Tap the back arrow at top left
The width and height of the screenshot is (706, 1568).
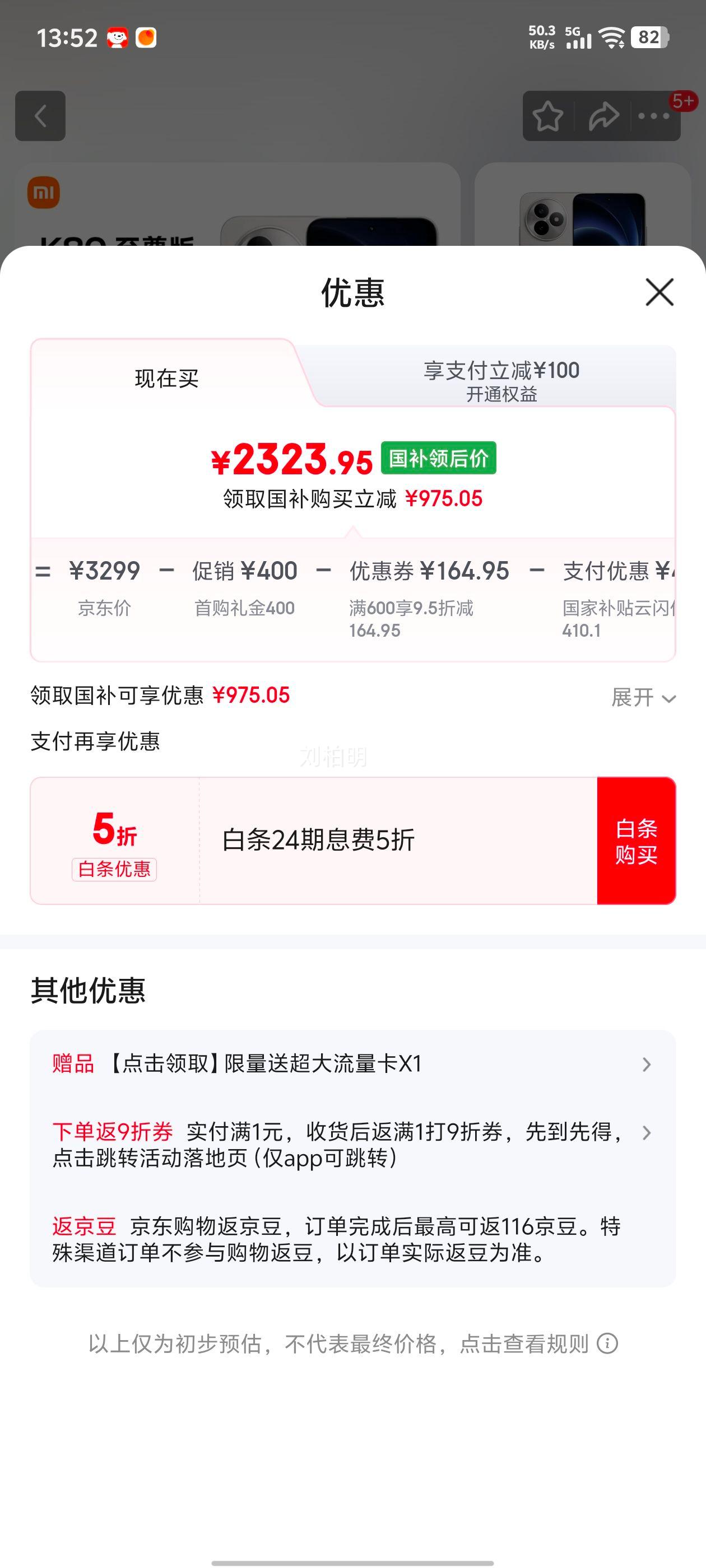[41, 116]
